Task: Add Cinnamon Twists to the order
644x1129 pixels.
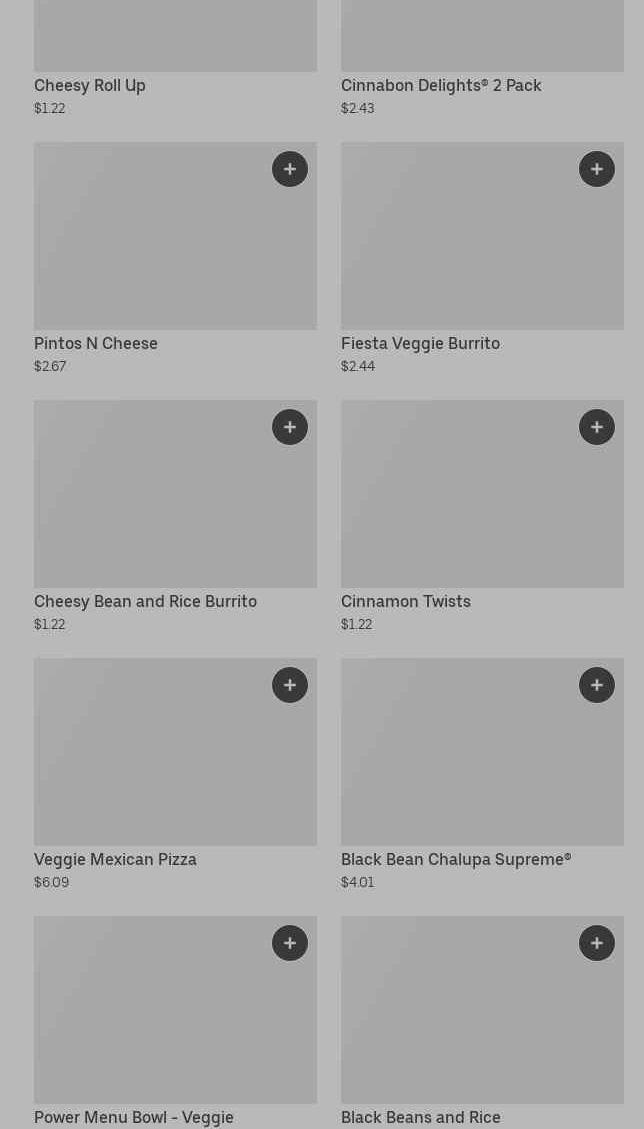Action: (597, 427)
